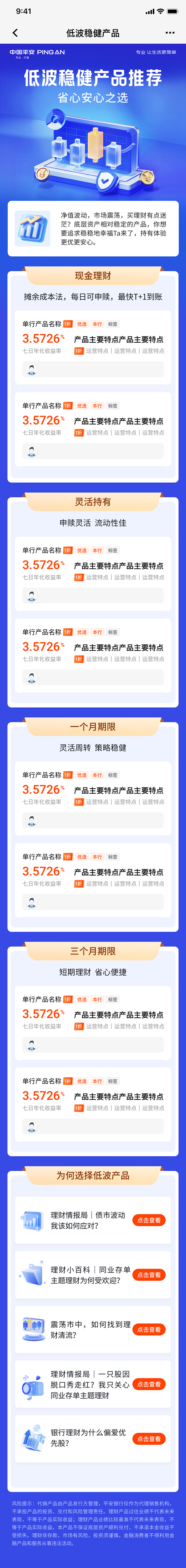Open the three-dot overflow menu
This screenshot has height=1568, width=186.
pos(170,33)
